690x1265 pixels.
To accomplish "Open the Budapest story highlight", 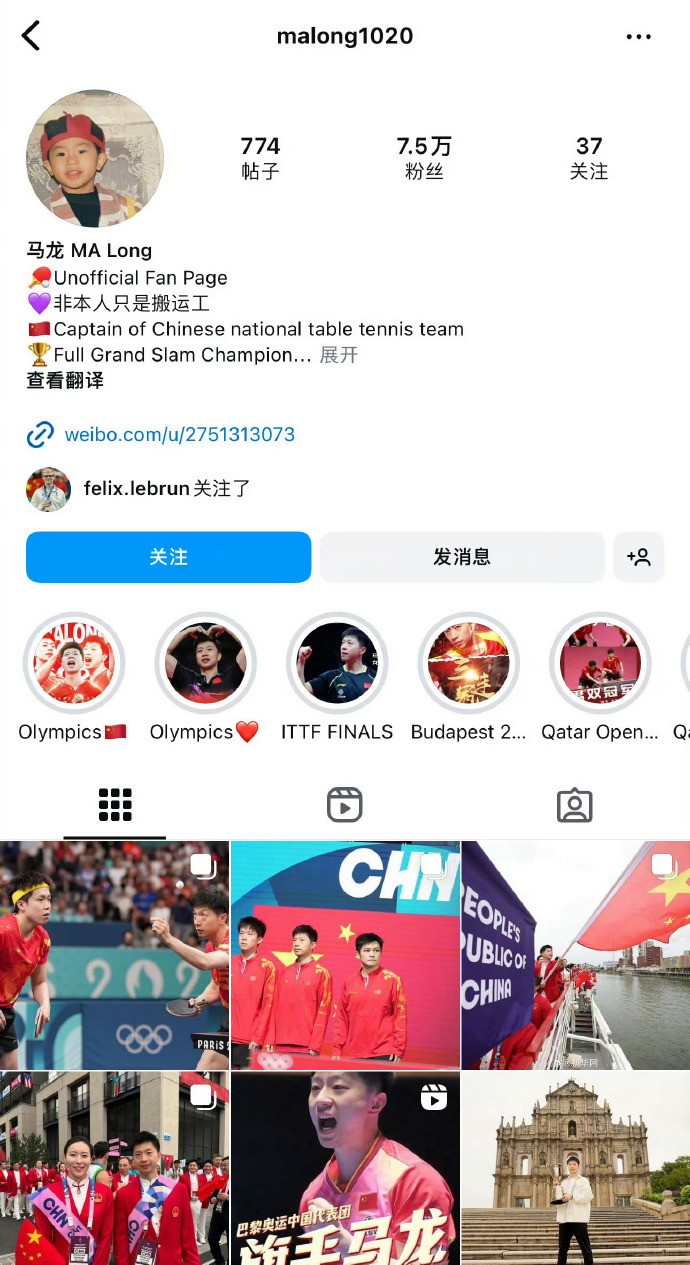I will click(468, 663).
